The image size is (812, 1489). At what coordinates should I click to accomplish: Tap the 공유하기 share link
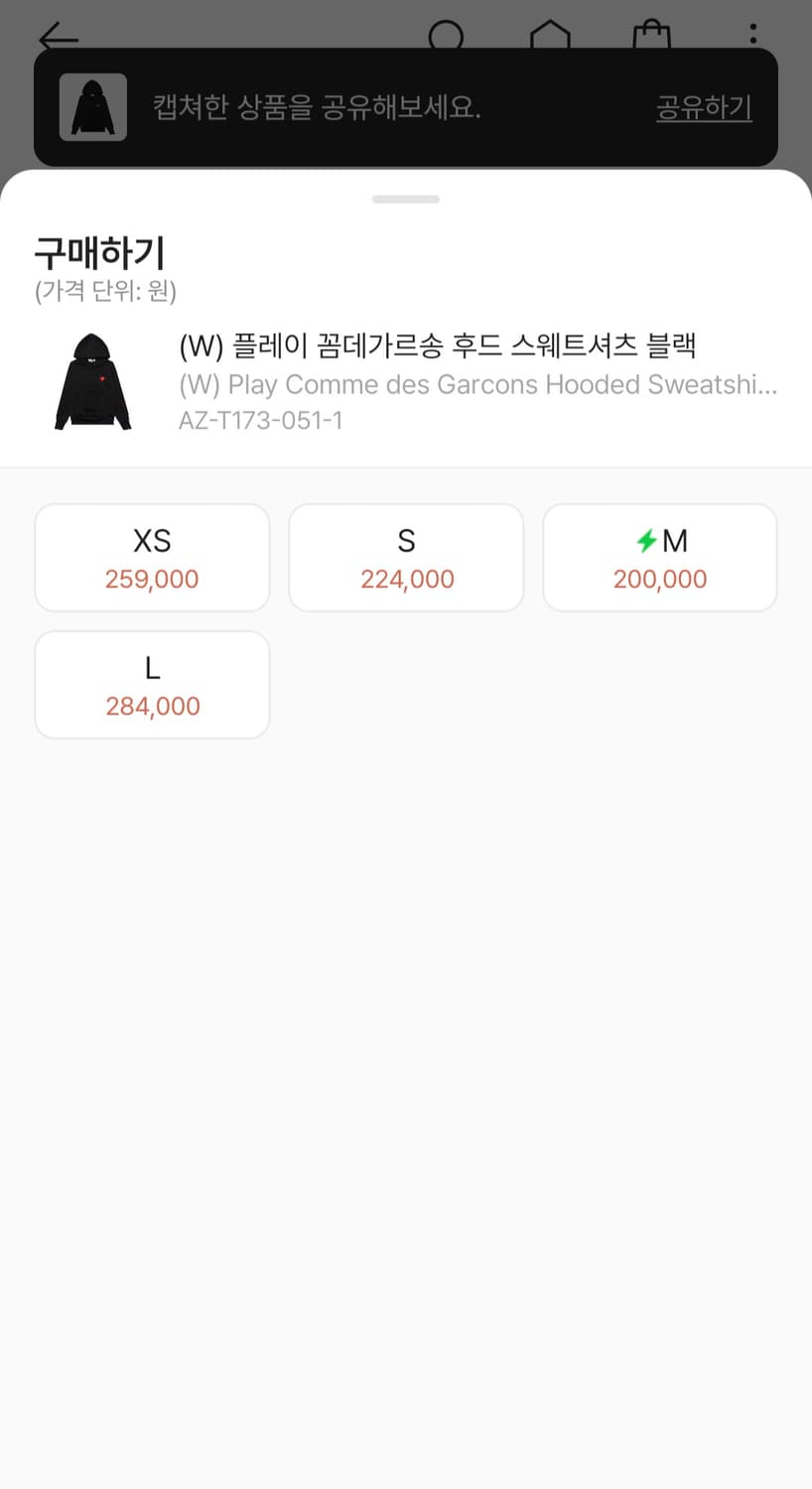[x=704, y=109]
